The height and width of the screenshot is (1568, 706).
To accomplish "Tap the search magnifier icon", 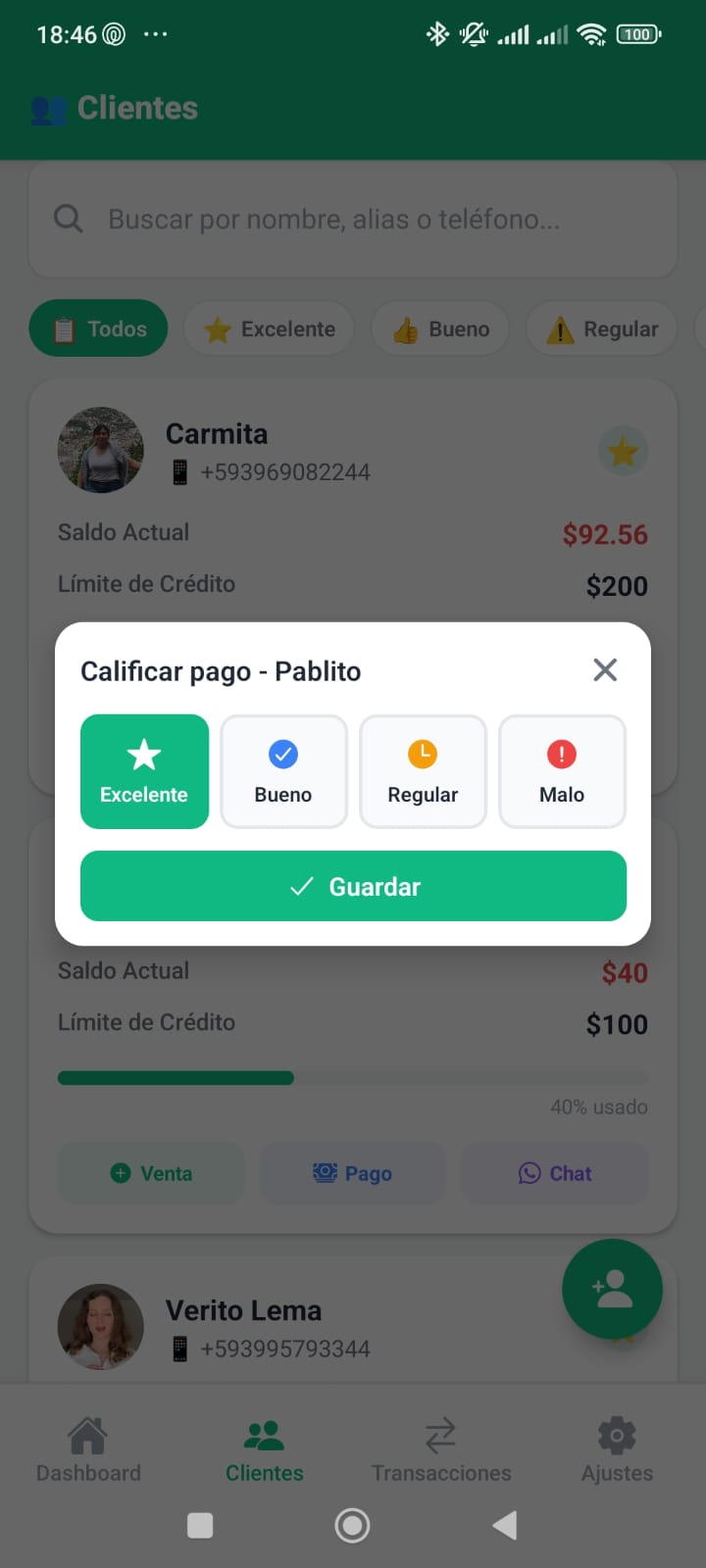I will pyautogui.click(x=67, y=219).
